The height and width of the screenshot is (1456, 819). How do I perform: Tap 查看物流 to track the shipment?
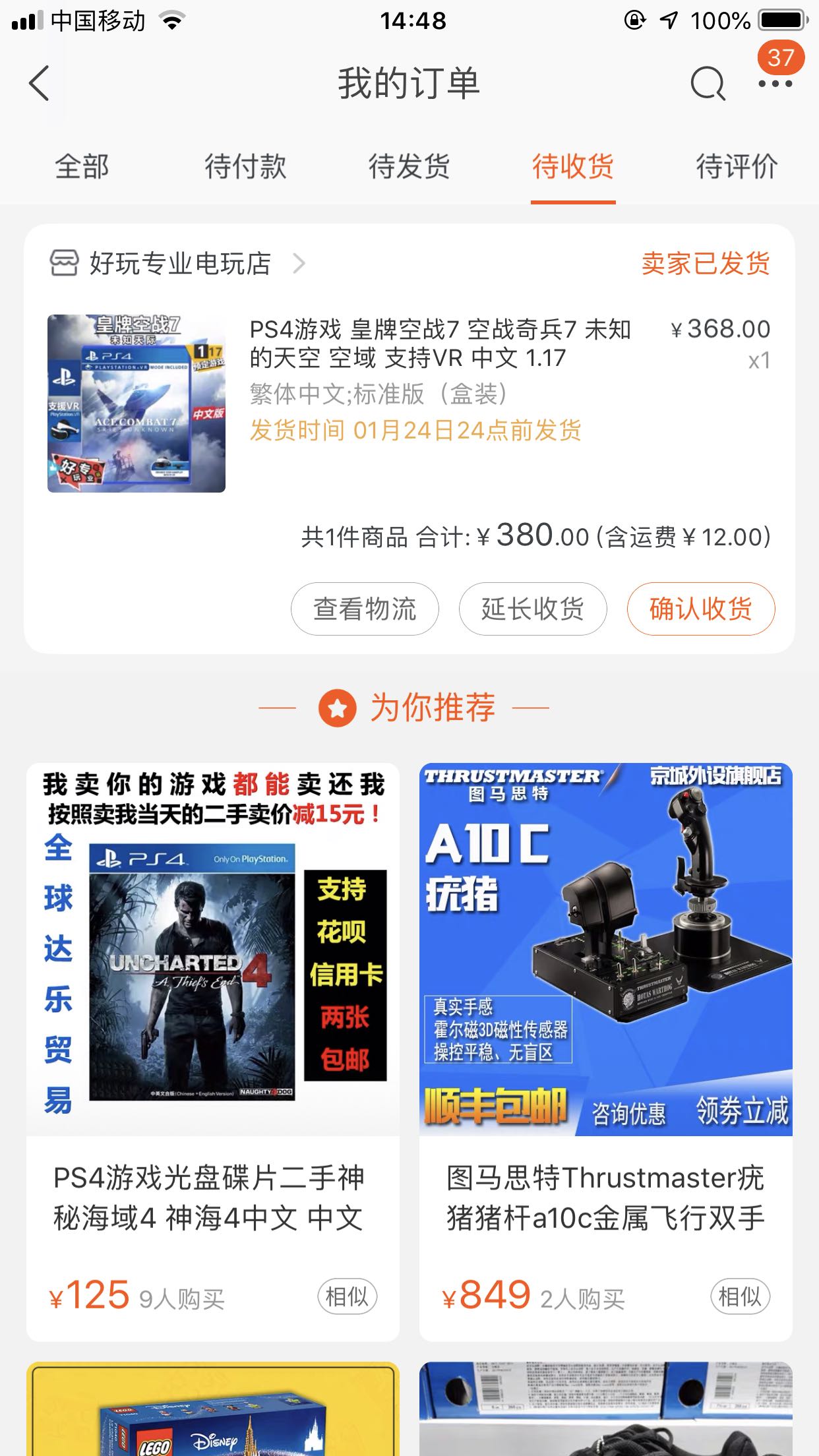coord(365,609)
